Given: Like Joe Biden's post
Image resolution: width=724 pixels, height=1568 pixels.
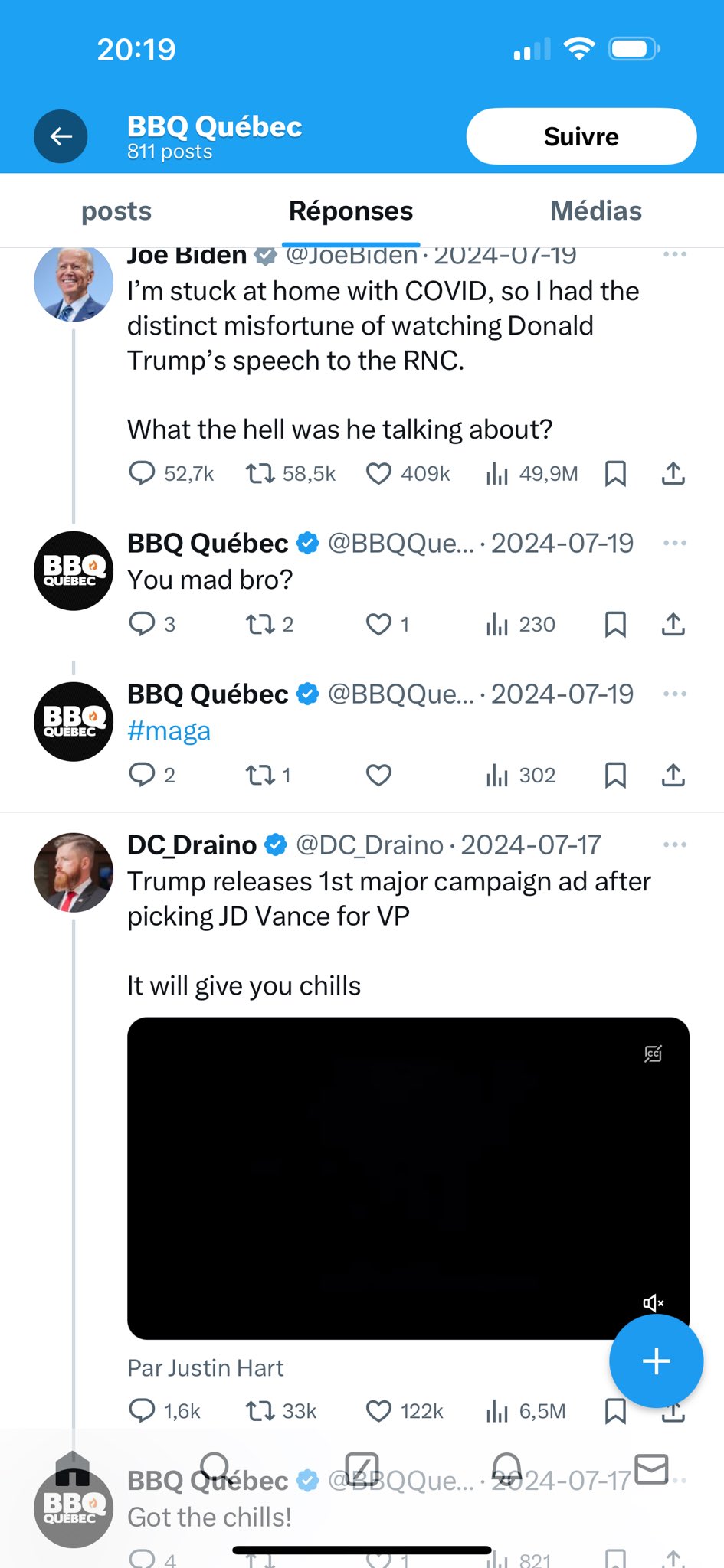Looking at the screenshot, I should [x=378, y=474].
